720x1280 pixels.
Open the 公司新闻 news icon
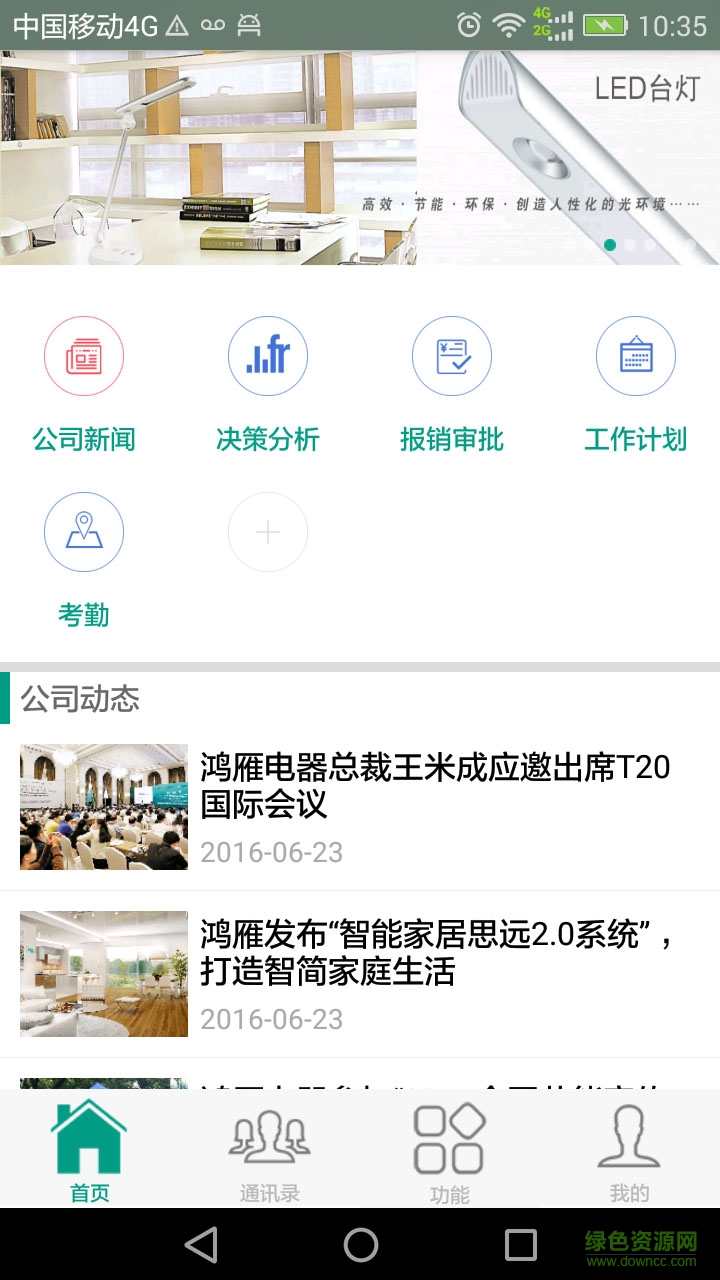pyautogui.click(x=84, y=355)
